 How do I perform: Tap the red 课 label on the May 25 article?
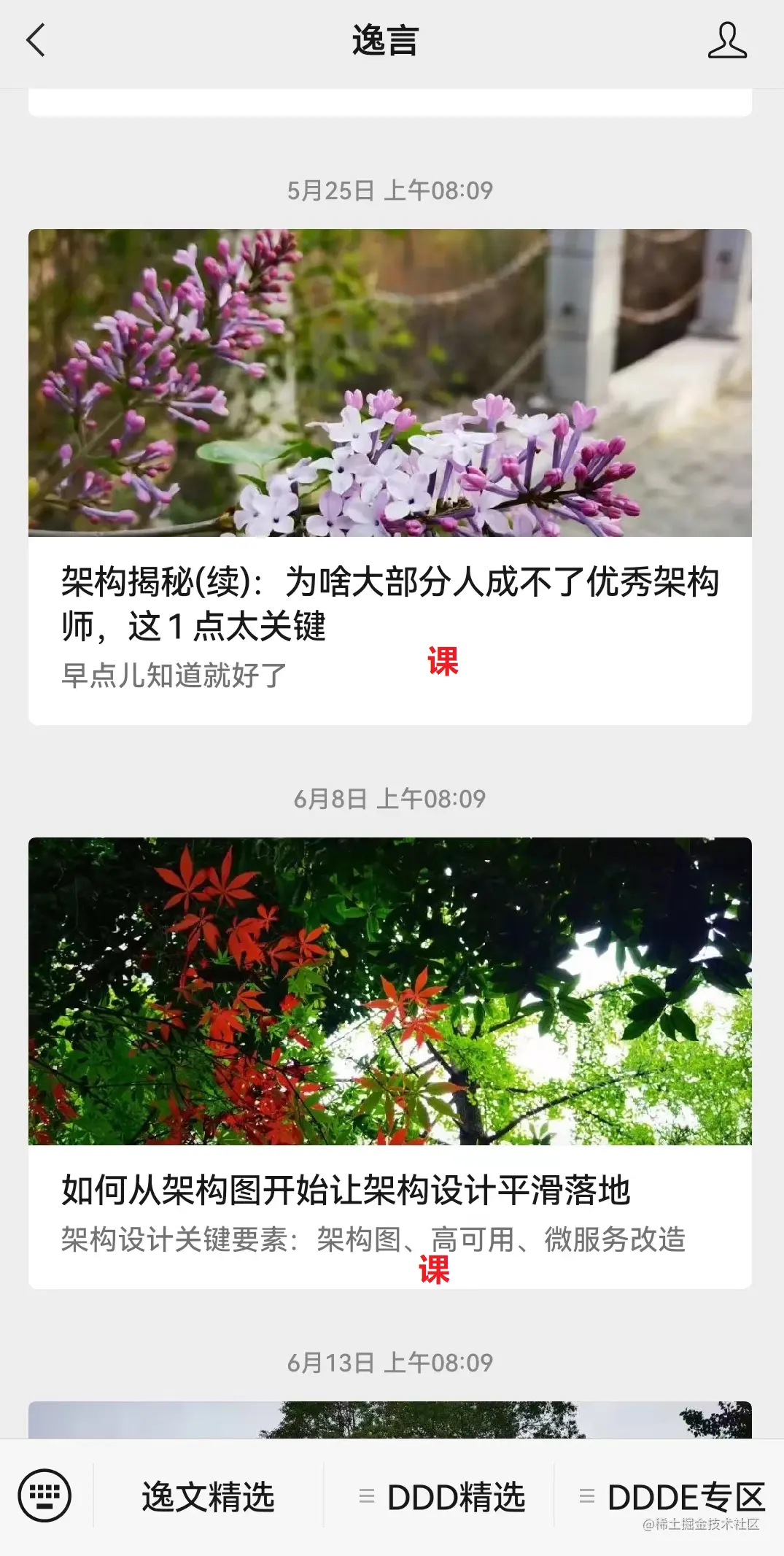[x=442, y=662]
